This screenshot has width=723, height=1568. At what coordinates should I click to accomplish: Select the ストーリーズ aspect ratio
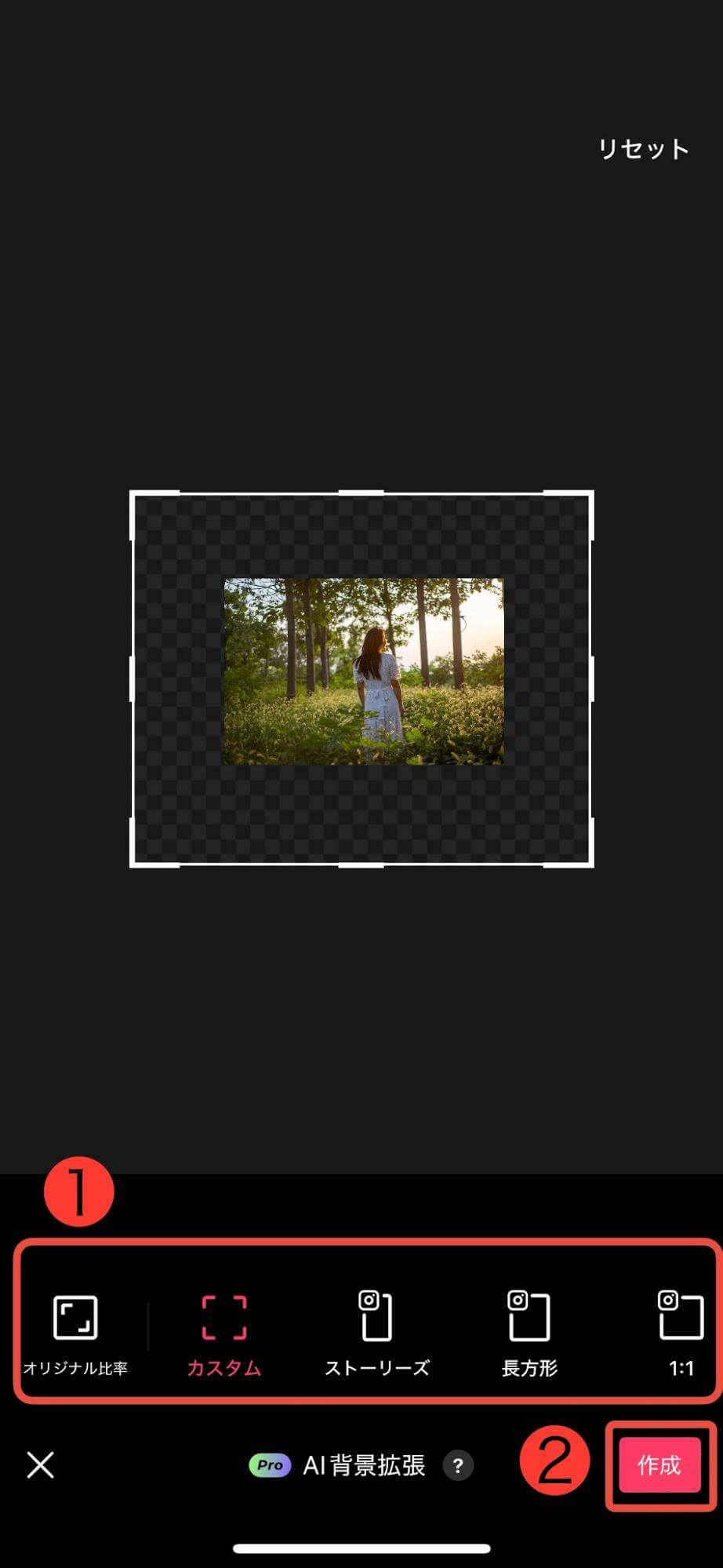point(376,1333)
